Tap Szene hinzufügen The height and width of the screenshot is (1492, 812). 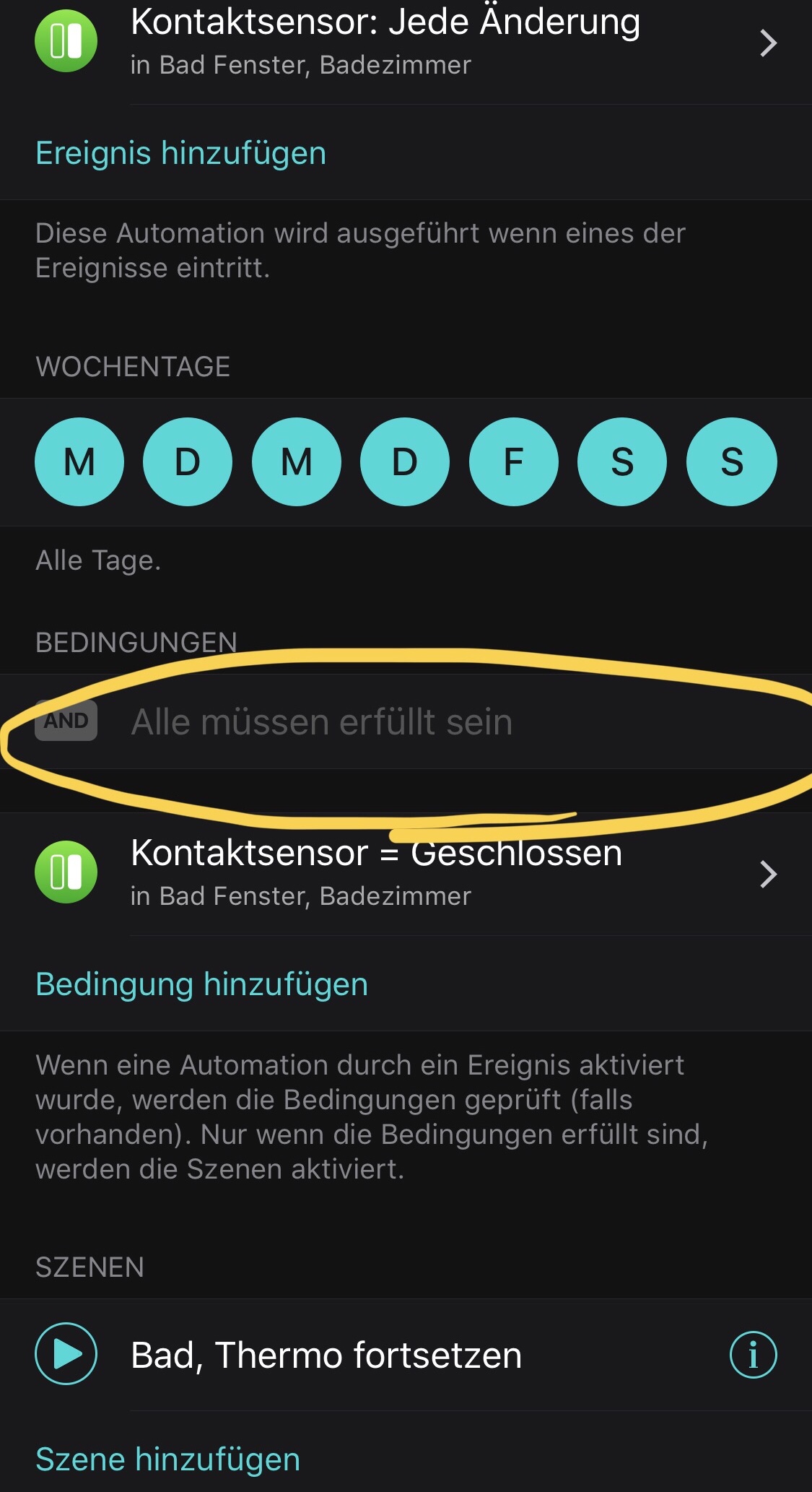168,1459
